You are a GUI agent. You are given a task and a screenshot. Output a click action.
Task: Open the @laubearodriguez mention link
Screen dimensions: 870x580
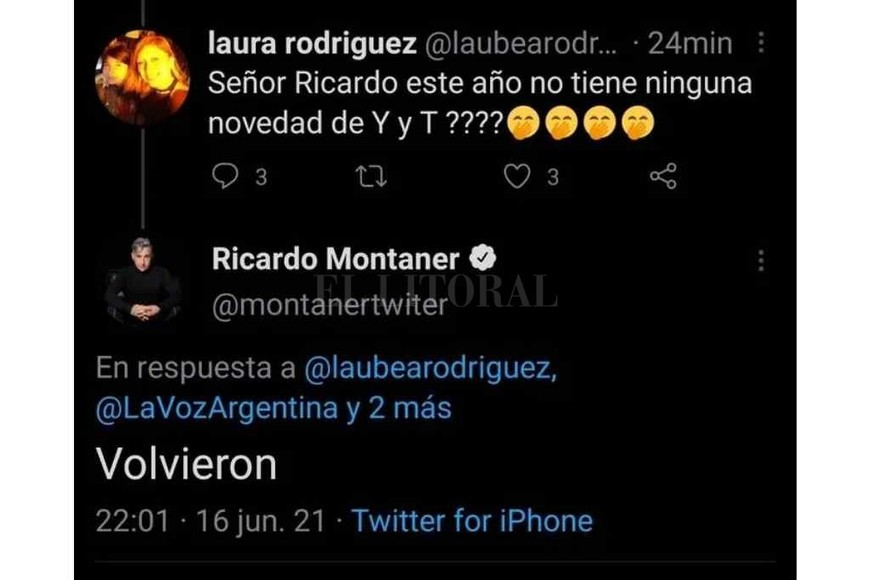coord(428,369)
